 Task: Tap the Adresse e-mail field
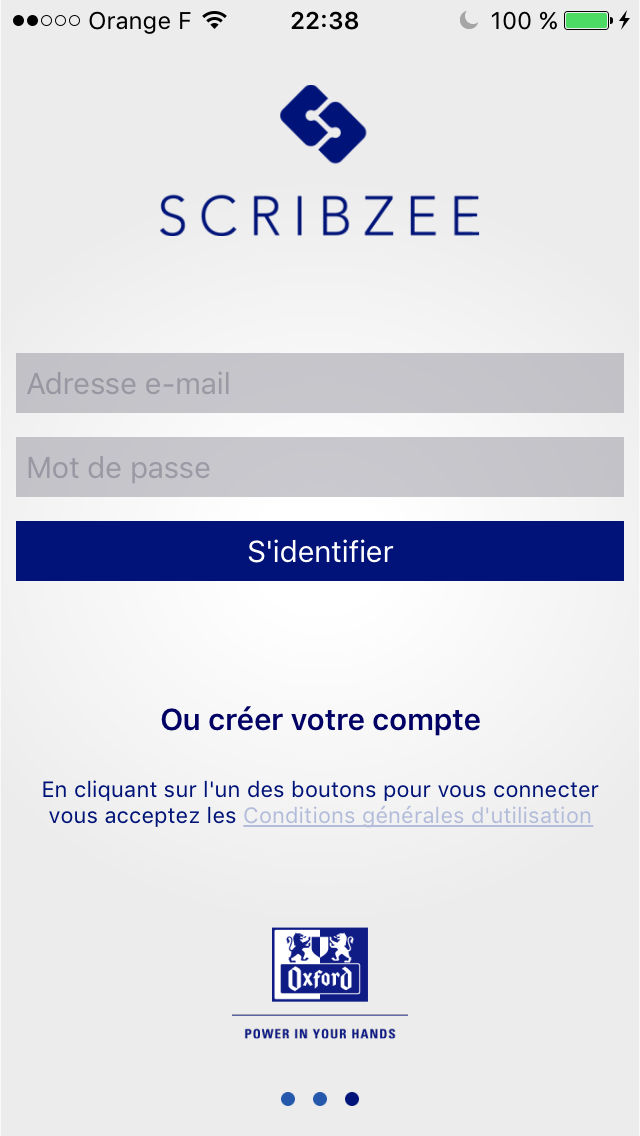coord(320,383)
